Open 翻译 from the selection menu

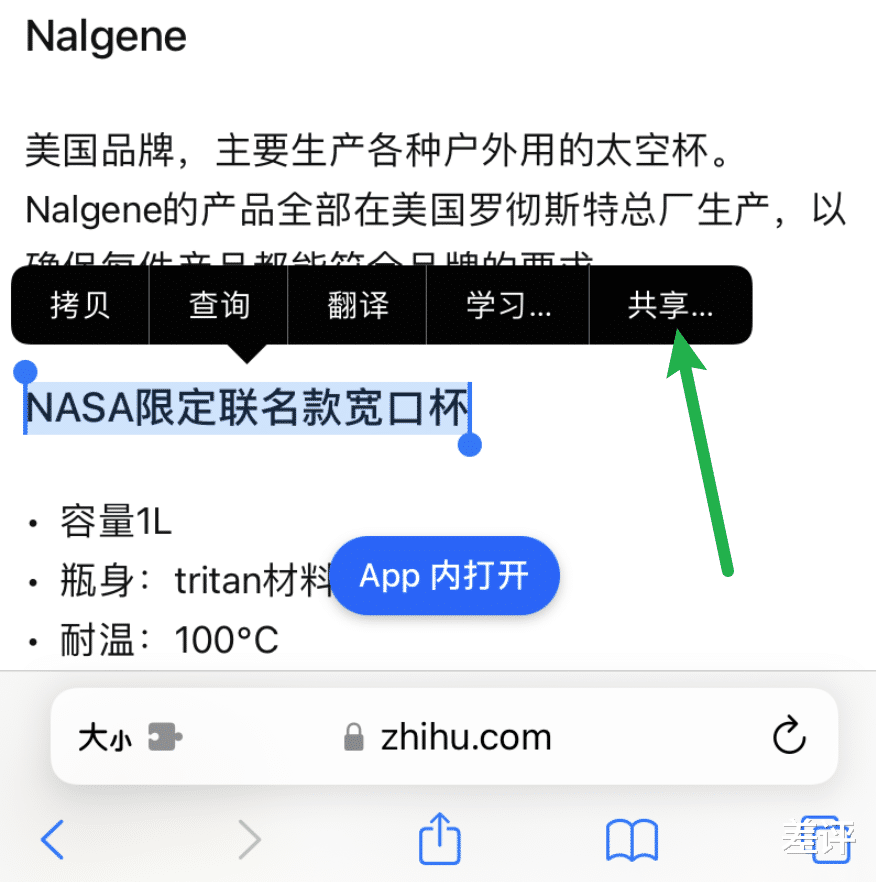357,305
